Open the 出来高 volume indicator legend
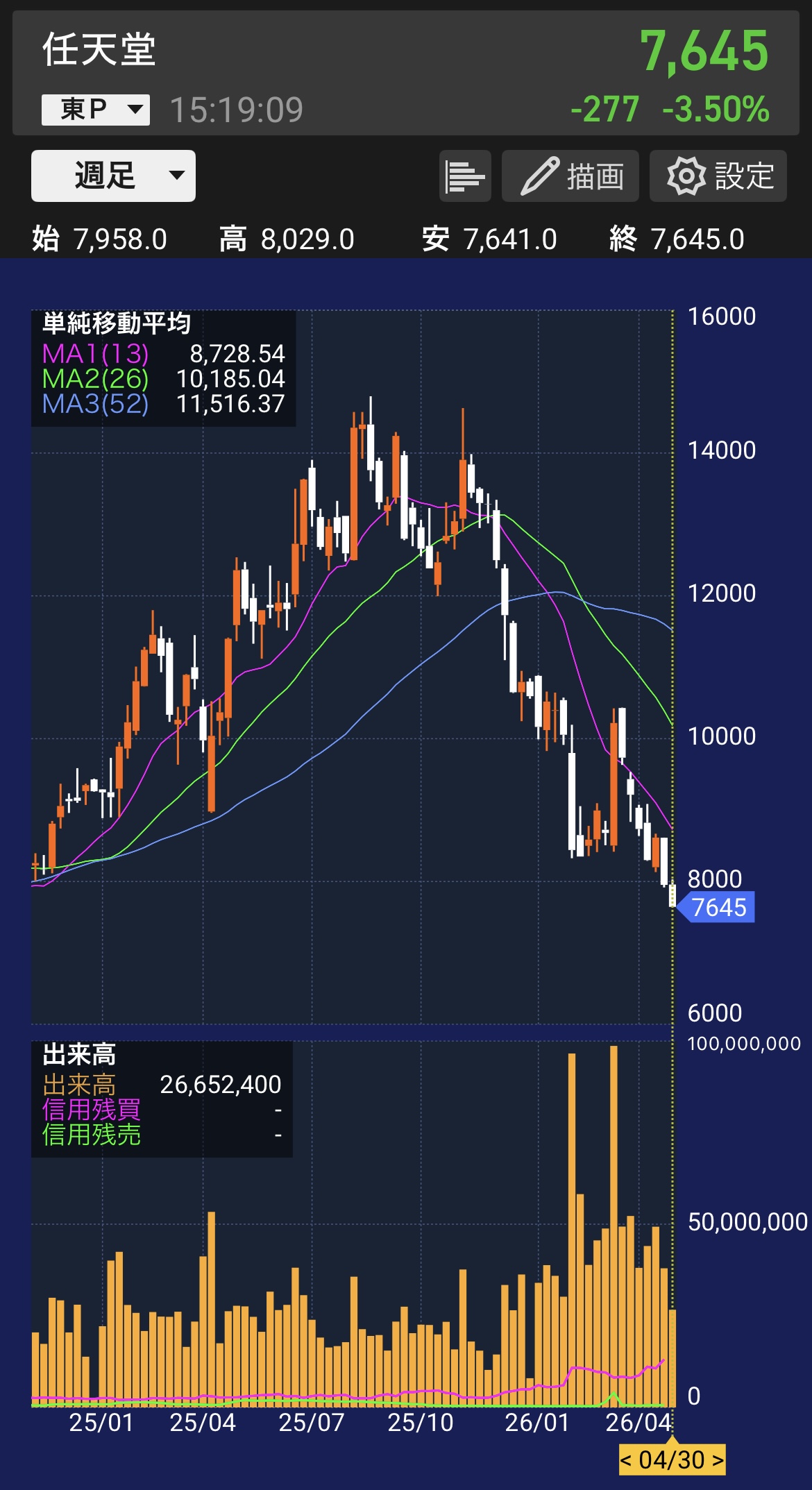The width and height of the screenshot is (812, 1490). (161, 1099)
